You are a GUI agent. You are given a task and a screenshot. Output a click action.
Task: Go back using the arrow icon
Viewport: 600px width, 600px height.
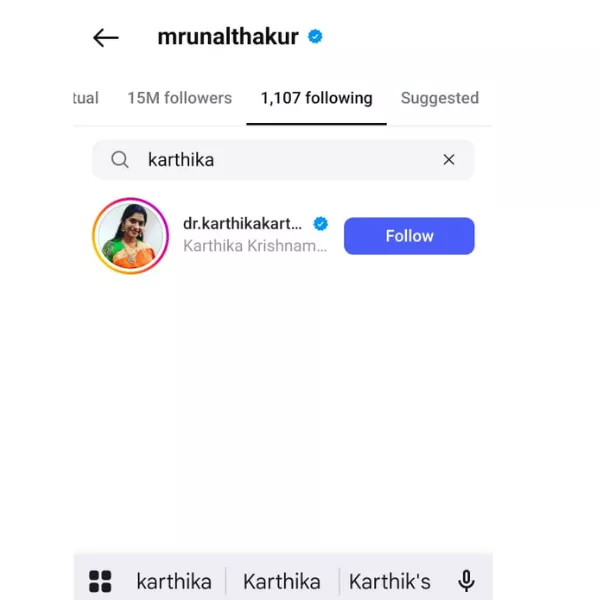tap(105, 38)
